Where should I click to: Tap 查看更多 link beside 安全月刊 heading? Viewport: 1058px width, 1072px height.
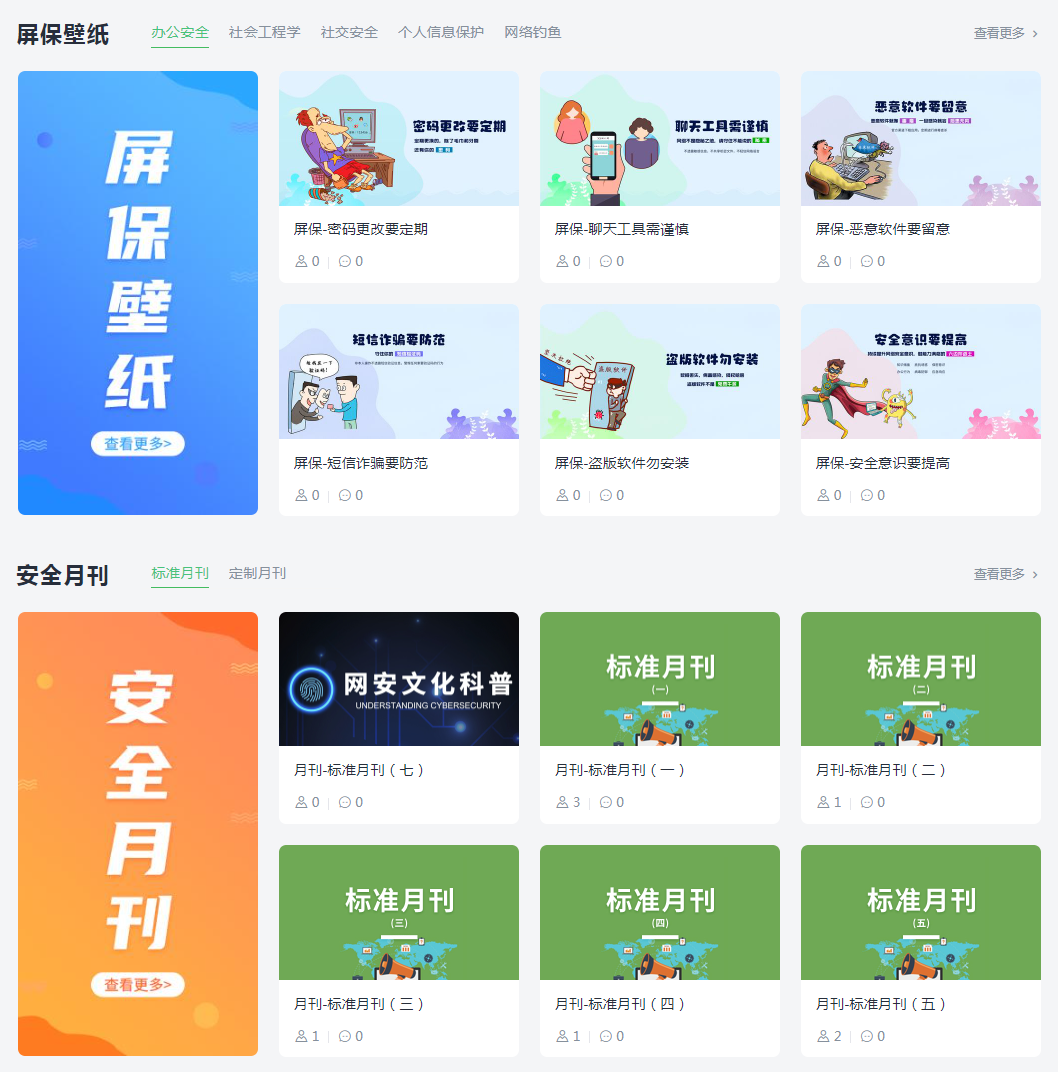click(x=1005, y=574)
